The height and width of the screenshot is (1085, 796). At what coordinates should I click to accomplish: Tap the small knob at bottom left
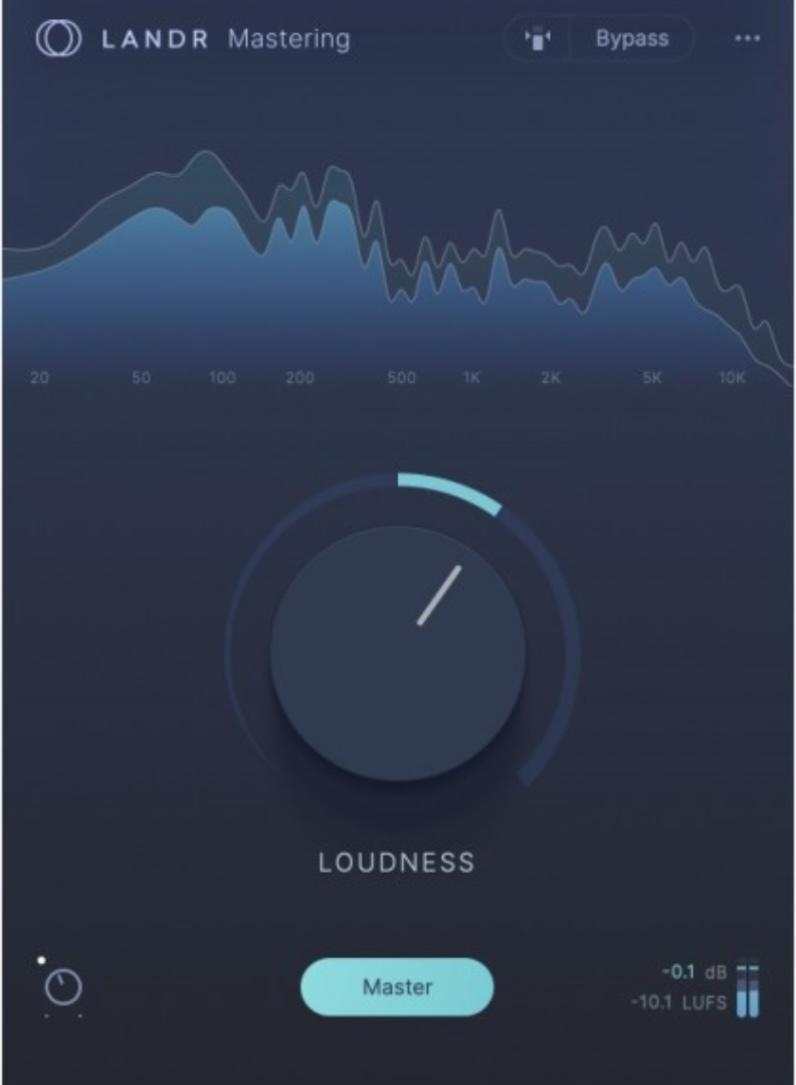click(63, 988)
